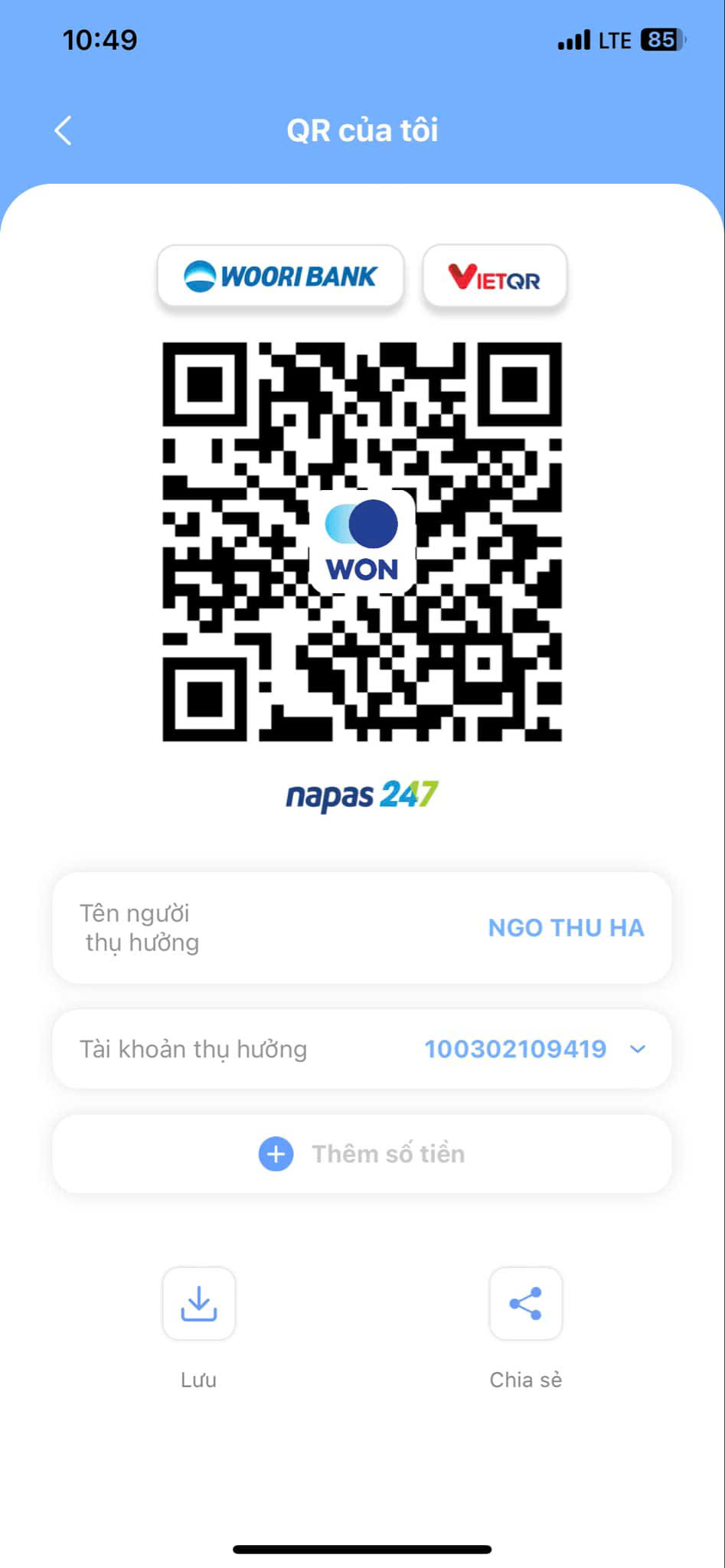This screenshot has width=725, height=1568.
Task: Go back using the header arrow
Action: (x=64, y=130)
